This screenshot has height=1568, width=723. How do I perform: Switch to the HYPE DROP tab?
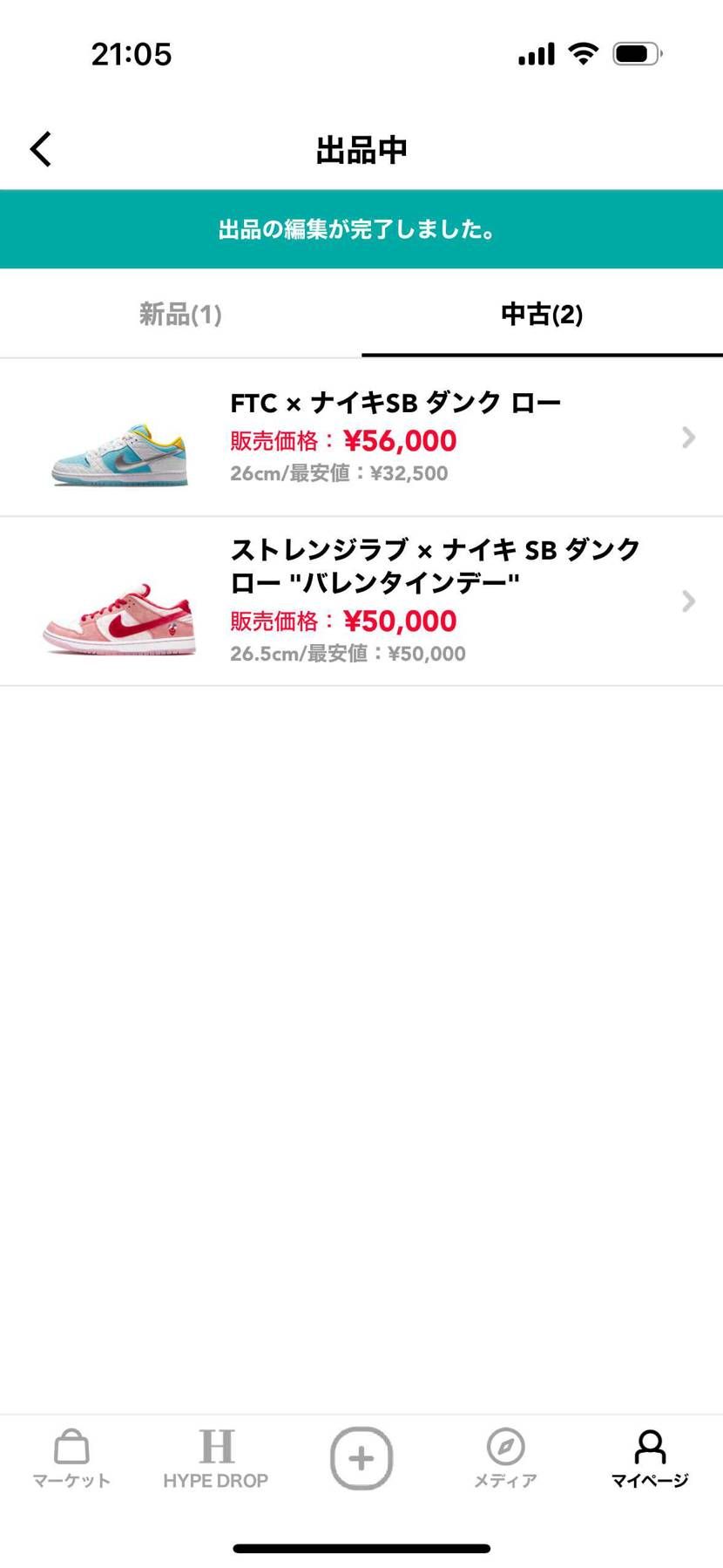click(x=216, y=1458)
